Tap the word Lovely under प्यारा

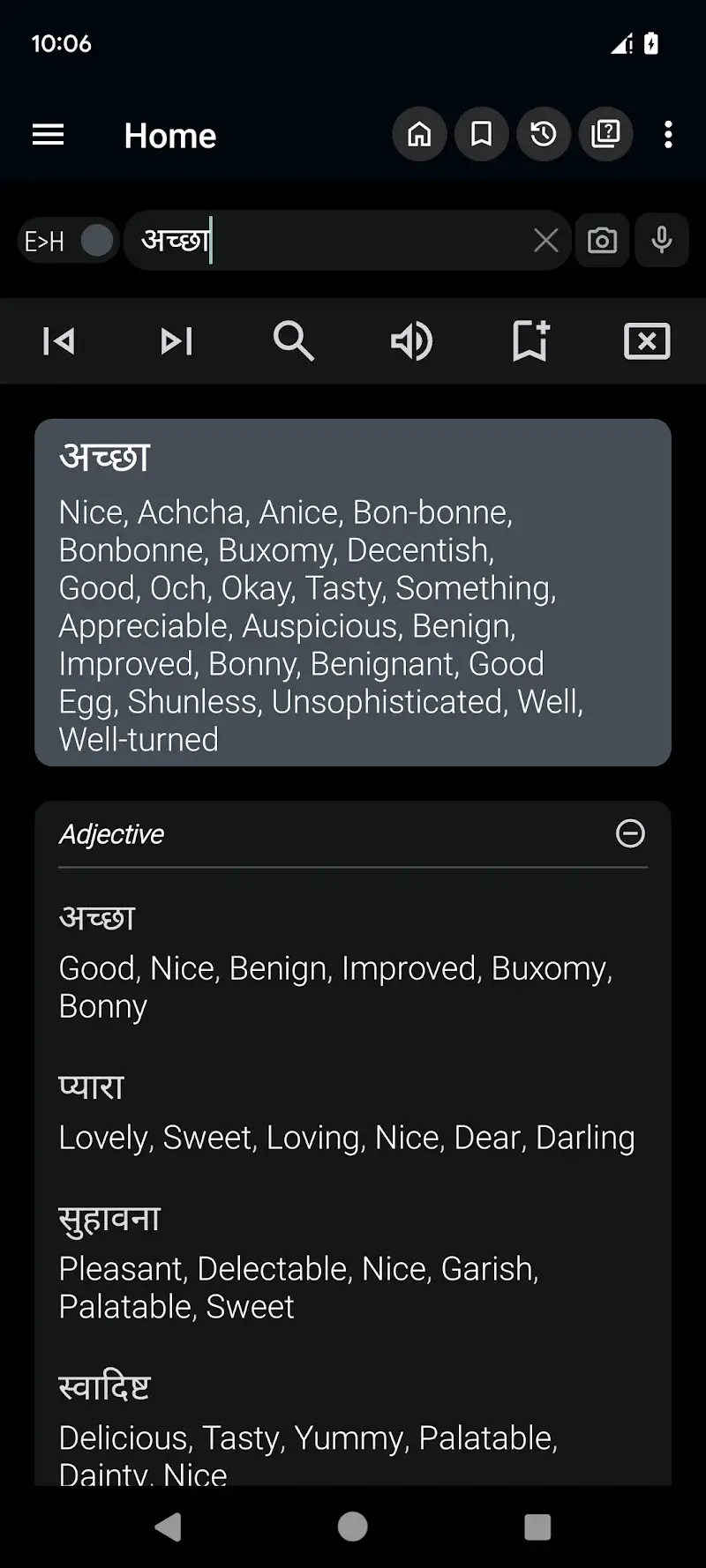[103, 1137]
